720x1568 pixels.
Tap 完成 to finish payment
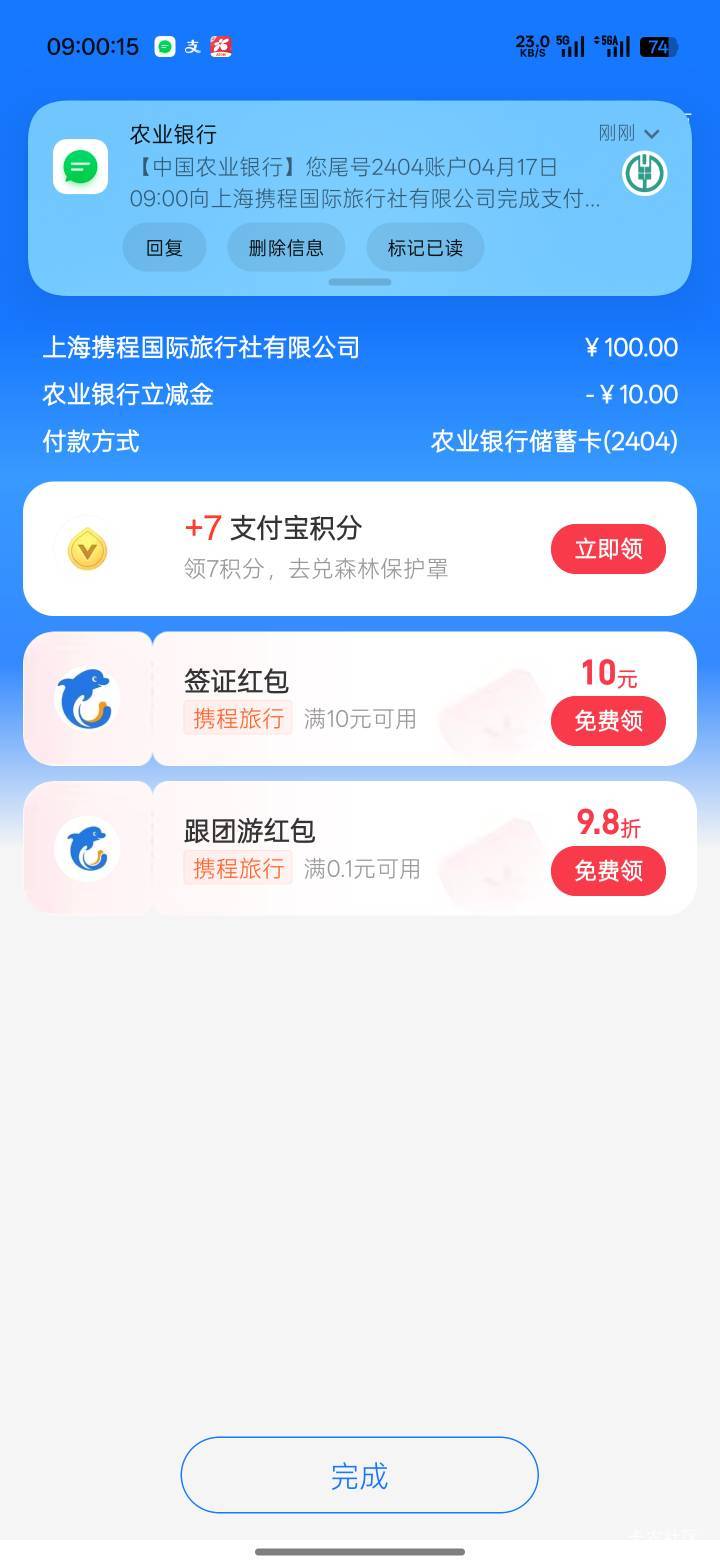pyautogui.click(x=359, y=1476)
